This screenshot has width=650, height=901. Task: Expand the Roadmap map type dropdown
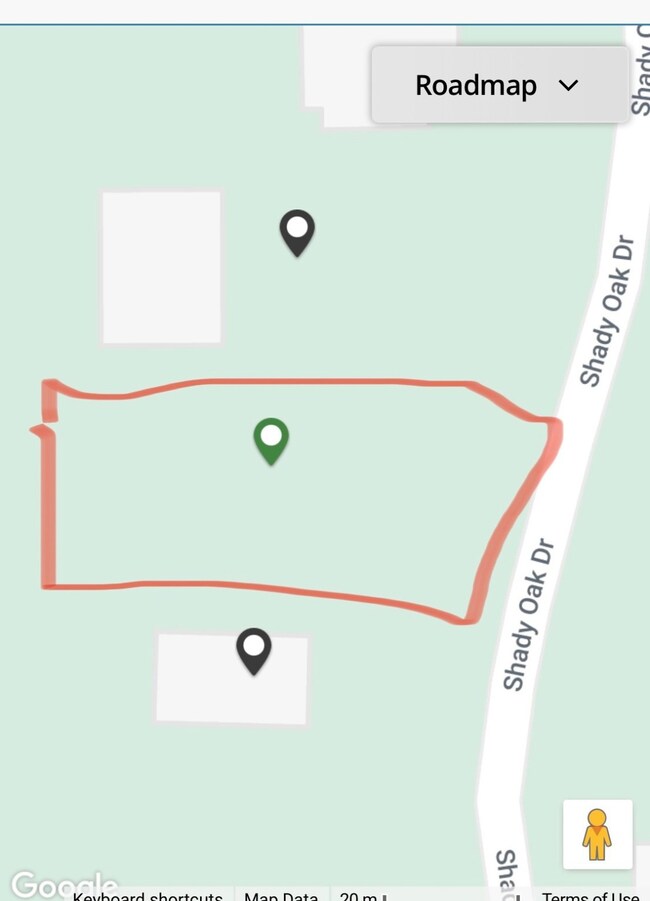(499, 85)
